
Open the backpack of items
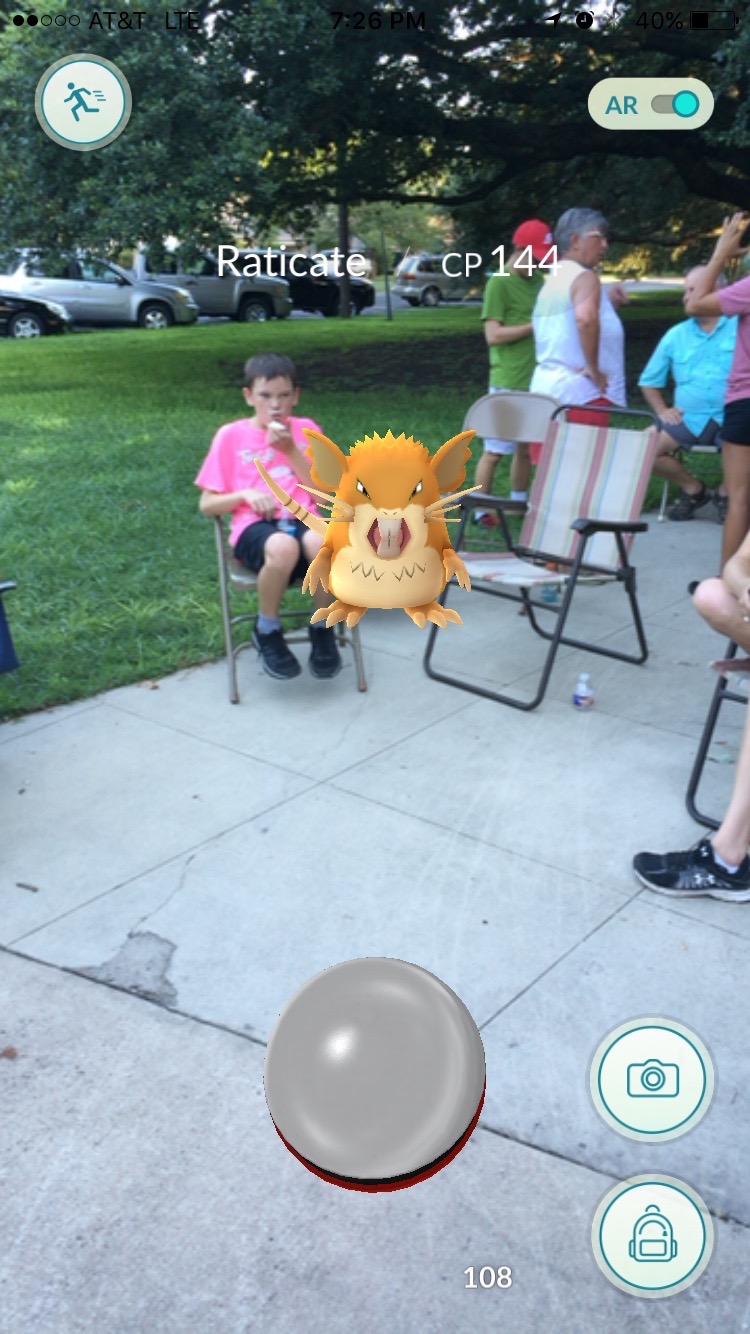(x=652, y=1236)
